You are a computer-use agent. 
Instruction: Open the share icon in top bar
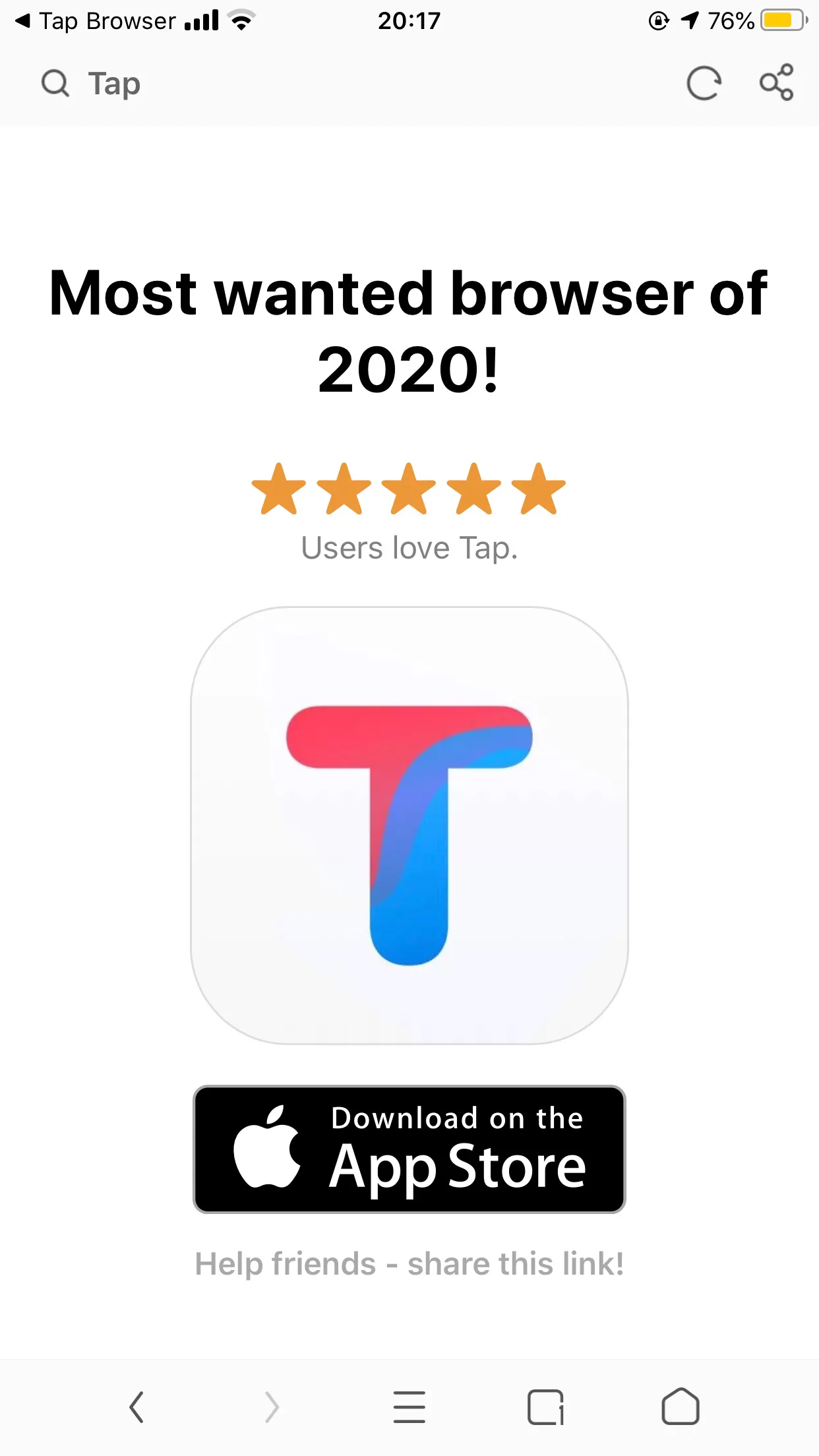pos(777,83)
